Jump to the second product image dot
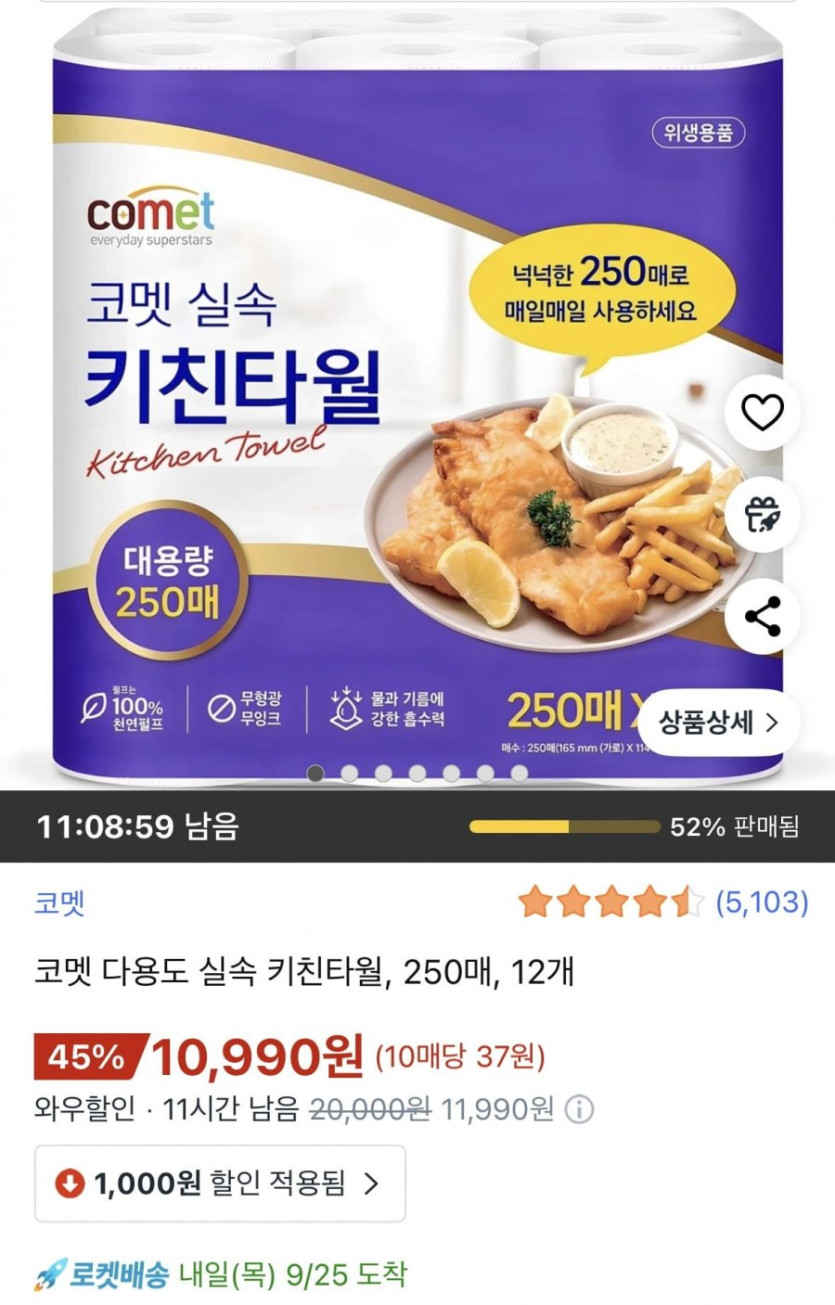 coord(349,773)
